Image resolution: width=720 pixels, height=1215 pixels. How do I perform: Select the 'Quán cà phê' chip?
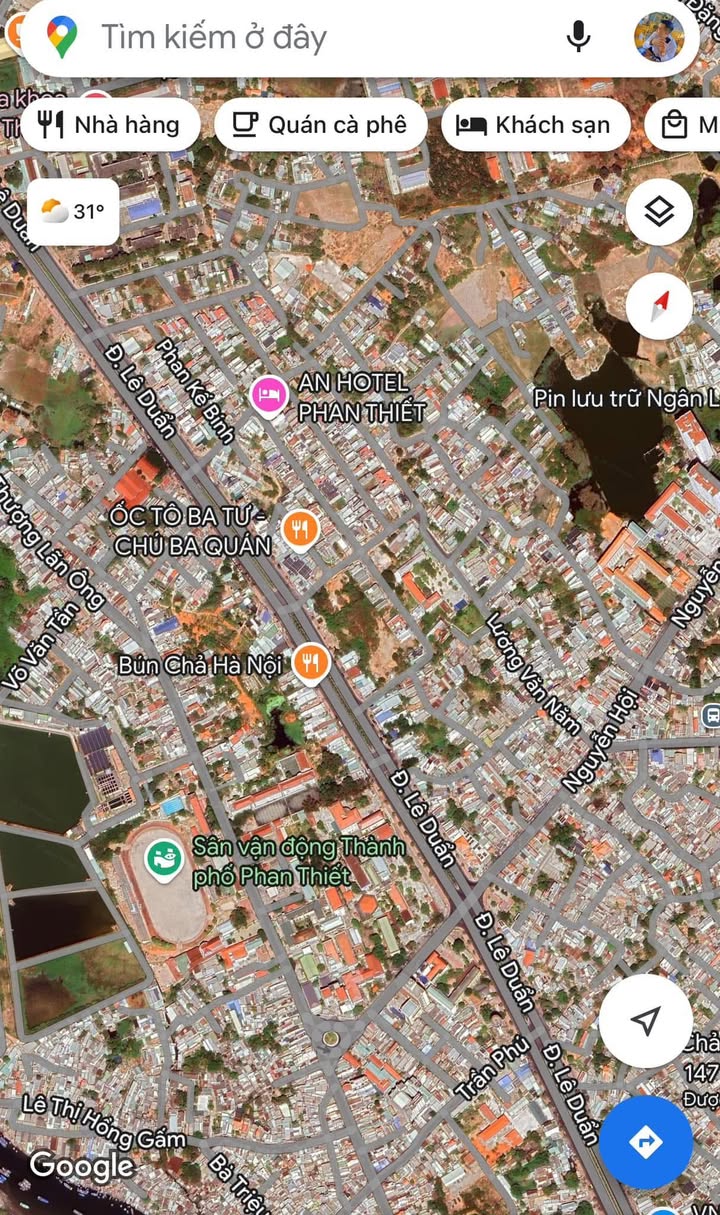pos(320,125)
